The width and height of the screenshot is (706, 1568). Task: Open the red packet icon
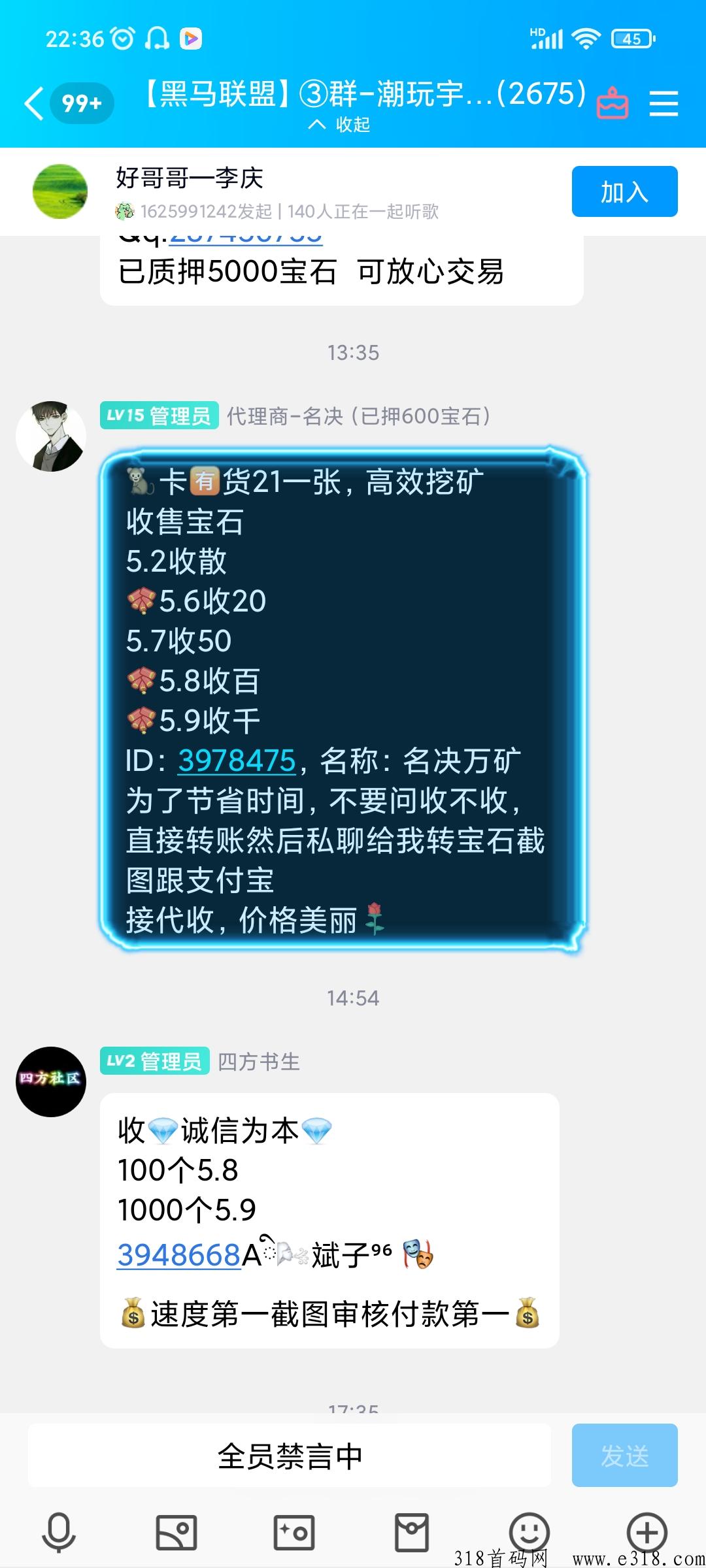click(412, 1531)
